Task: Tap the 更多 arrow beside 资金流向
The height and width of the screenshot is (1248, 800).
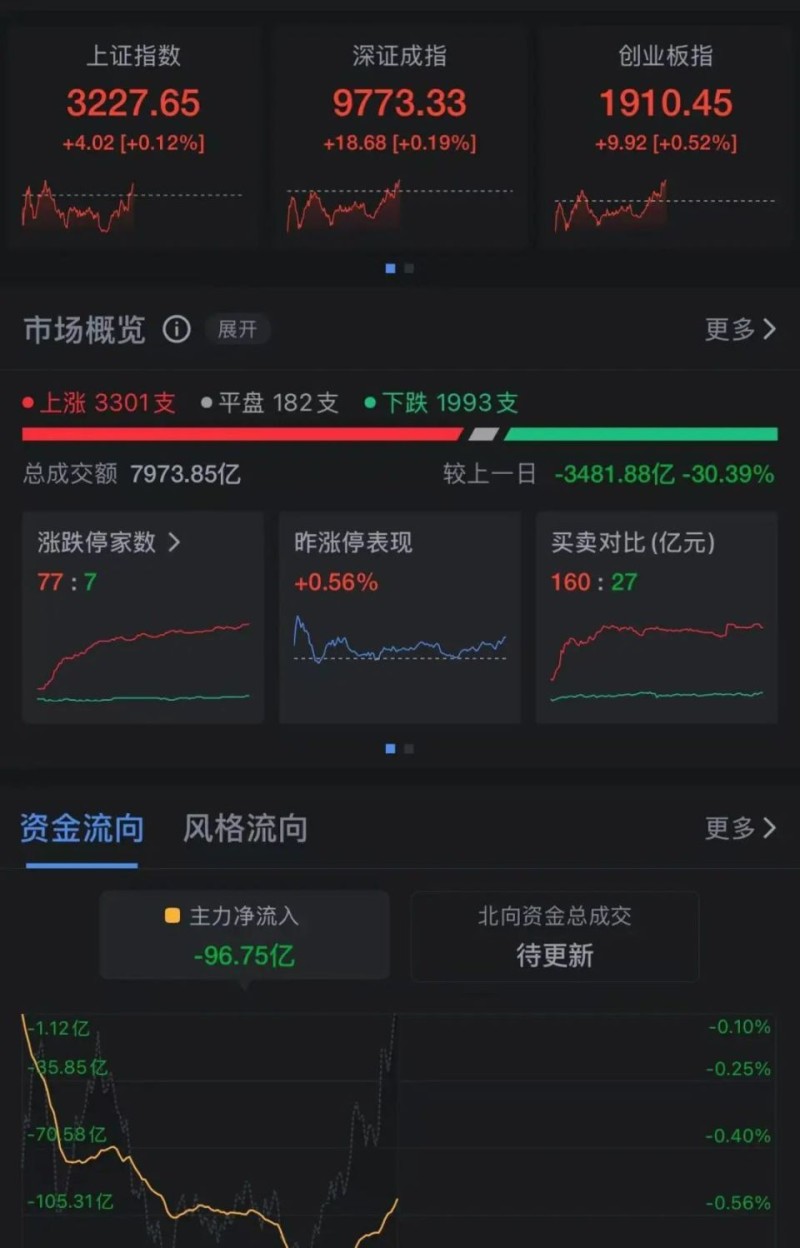Action: coord(742,828)
